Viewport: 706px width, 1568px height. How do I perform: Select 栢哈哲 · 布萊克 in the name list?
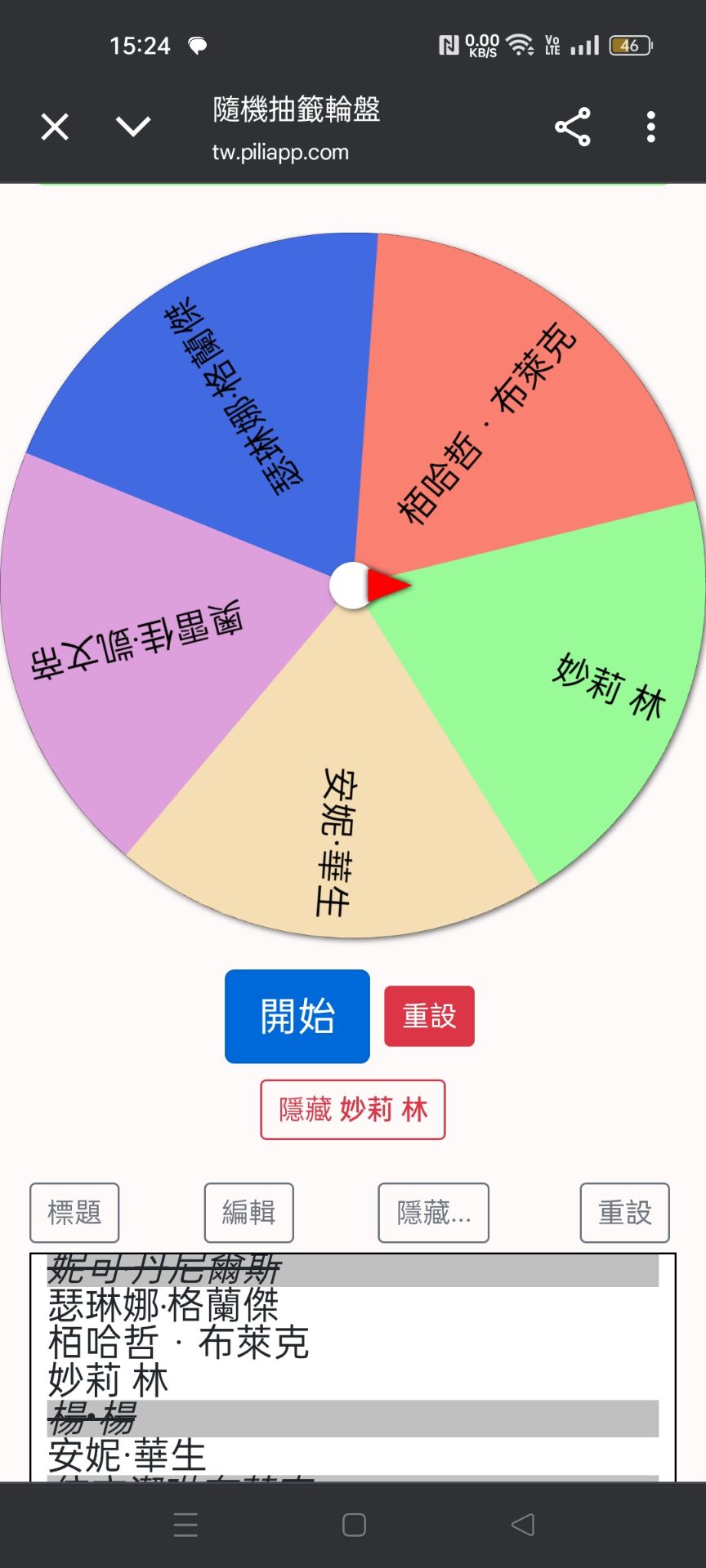178,1343
